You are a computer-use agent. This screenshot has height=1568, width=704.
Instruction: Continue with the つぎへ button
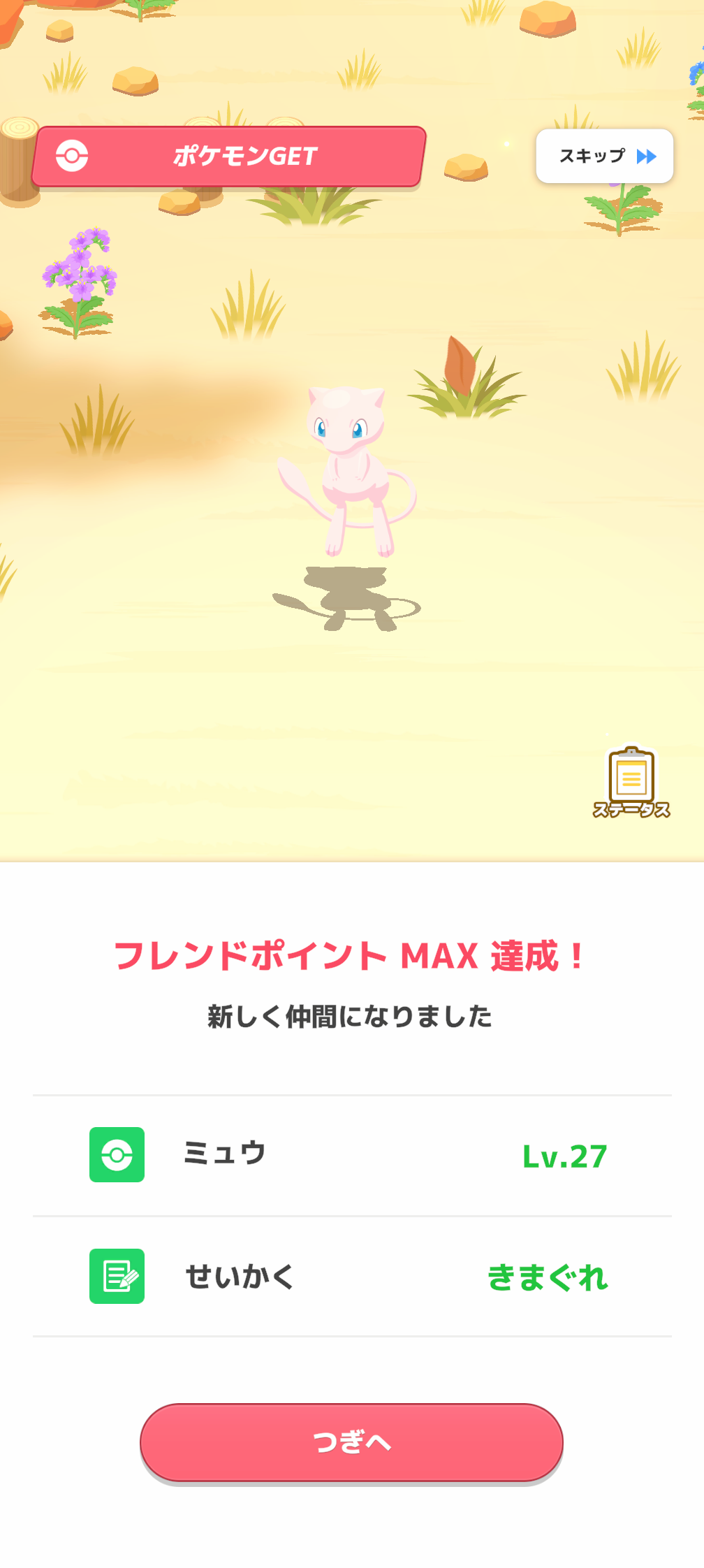click(x=351, y=1442)
